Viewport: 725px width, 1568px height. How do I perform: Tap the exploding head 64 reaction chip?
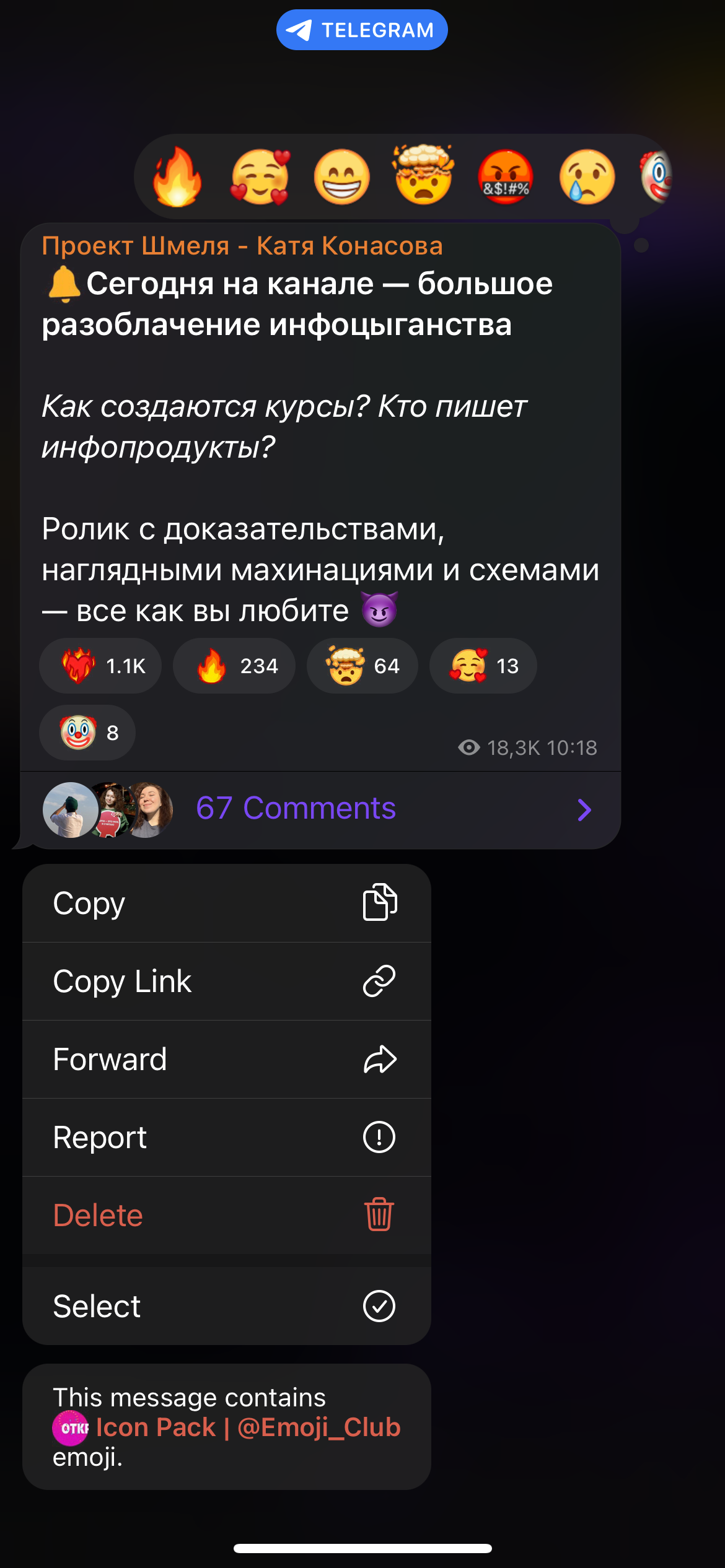(x=362, y=666)
